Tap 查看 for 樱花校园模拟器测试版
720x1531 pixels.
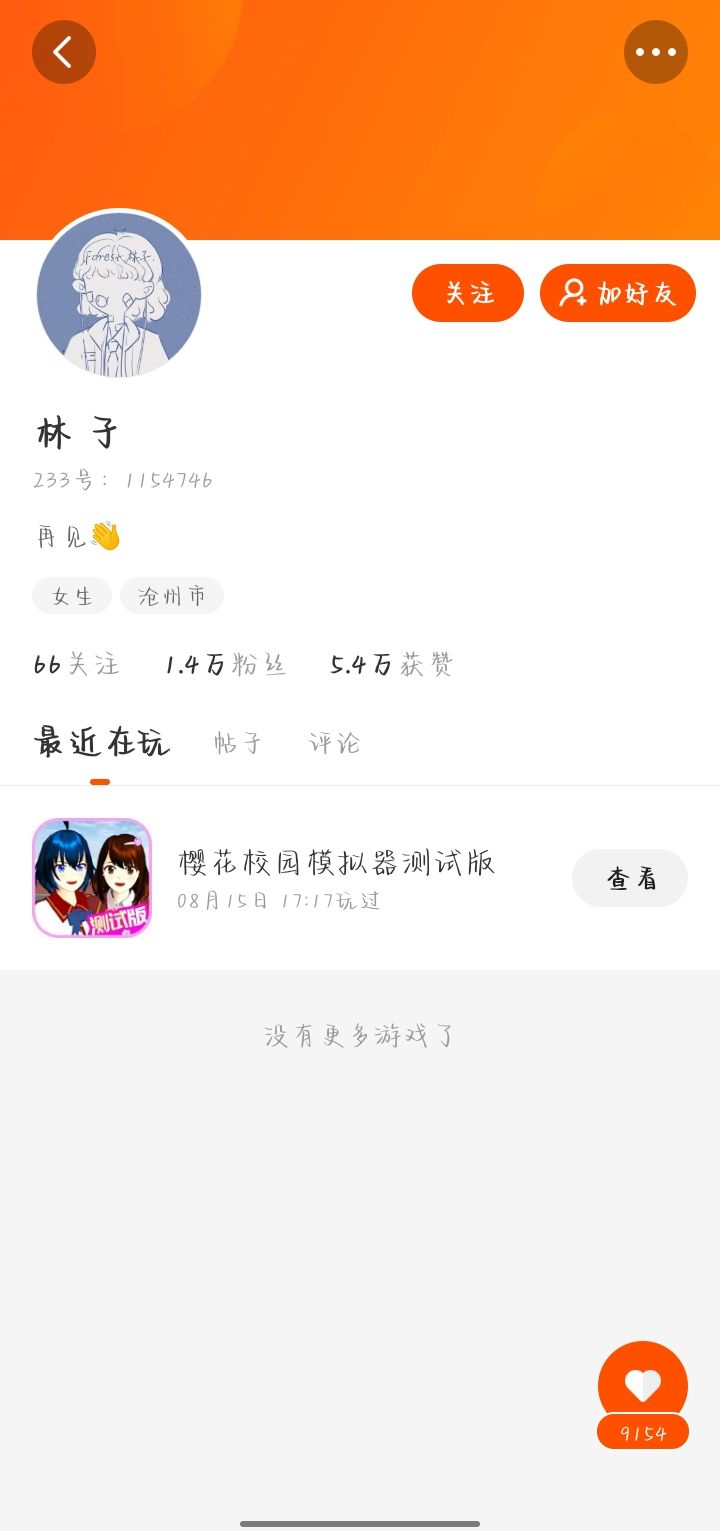coord(630,878)
